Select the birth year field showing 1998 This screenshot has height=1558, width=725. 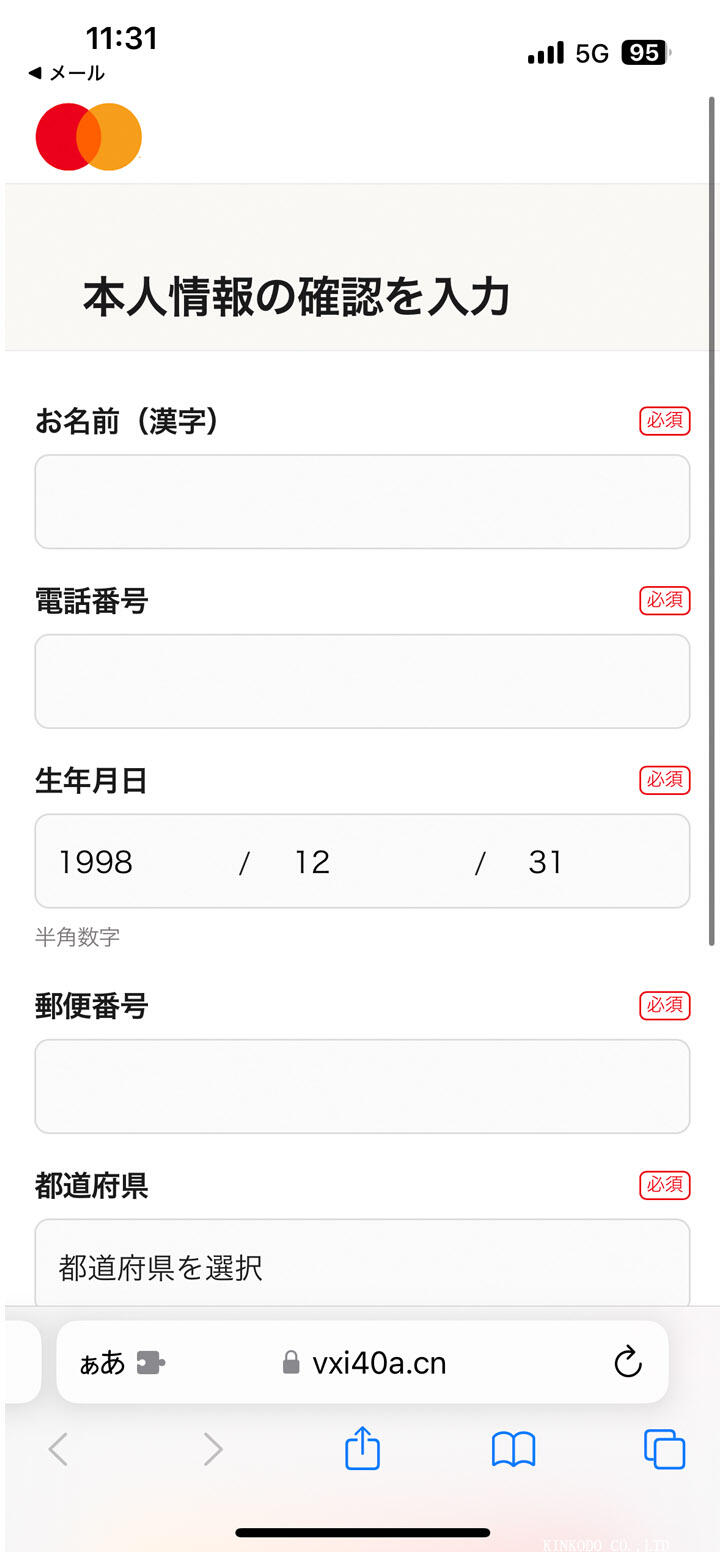97,862
